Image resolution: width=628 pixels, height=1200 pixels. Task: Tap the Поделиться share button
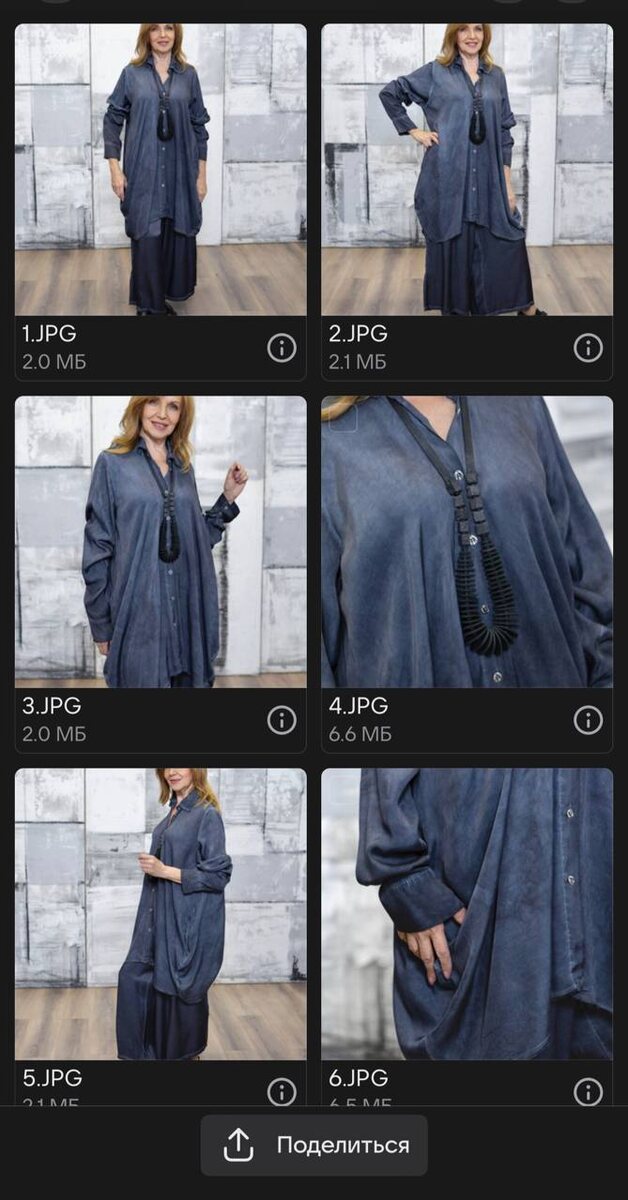[x=314, y=1145]
